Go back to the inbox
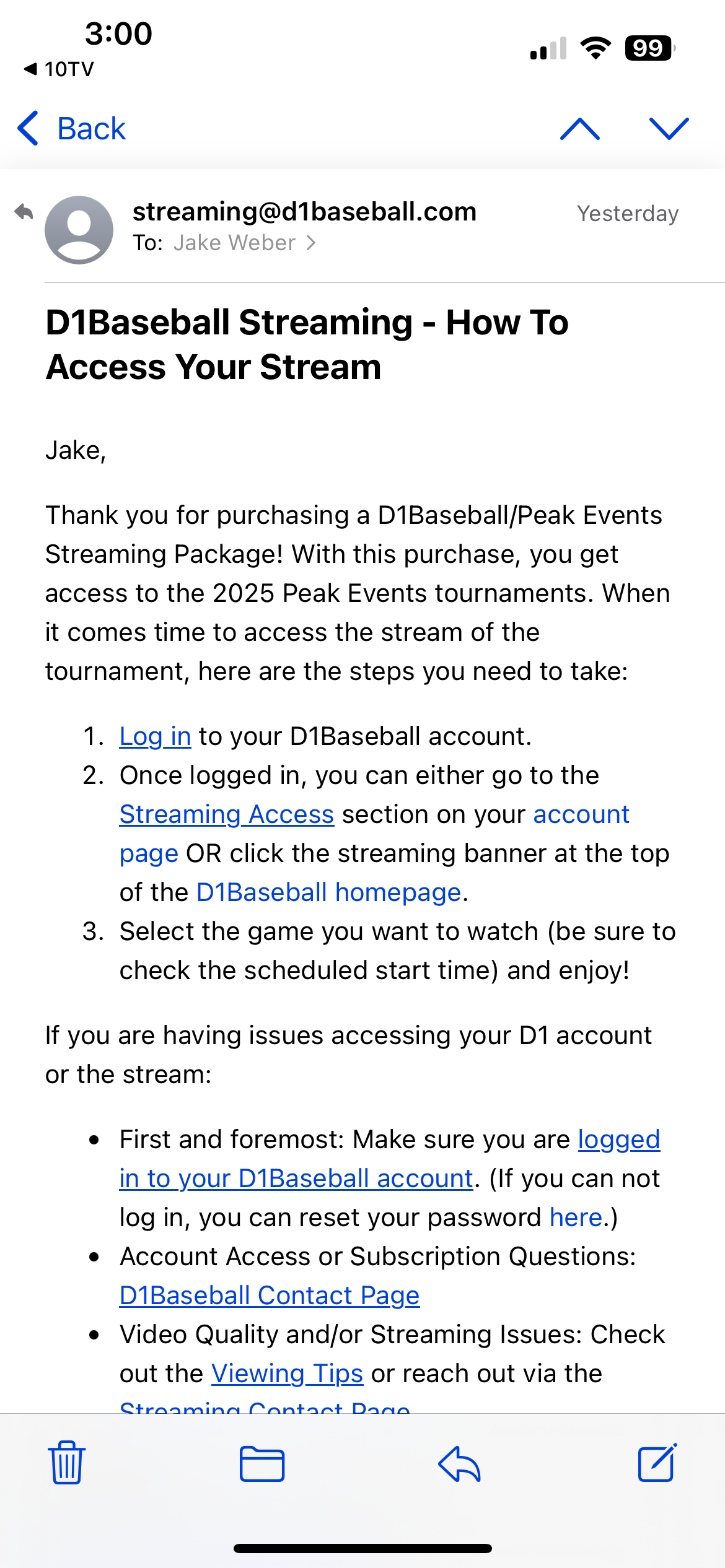 tap(72, 129)
